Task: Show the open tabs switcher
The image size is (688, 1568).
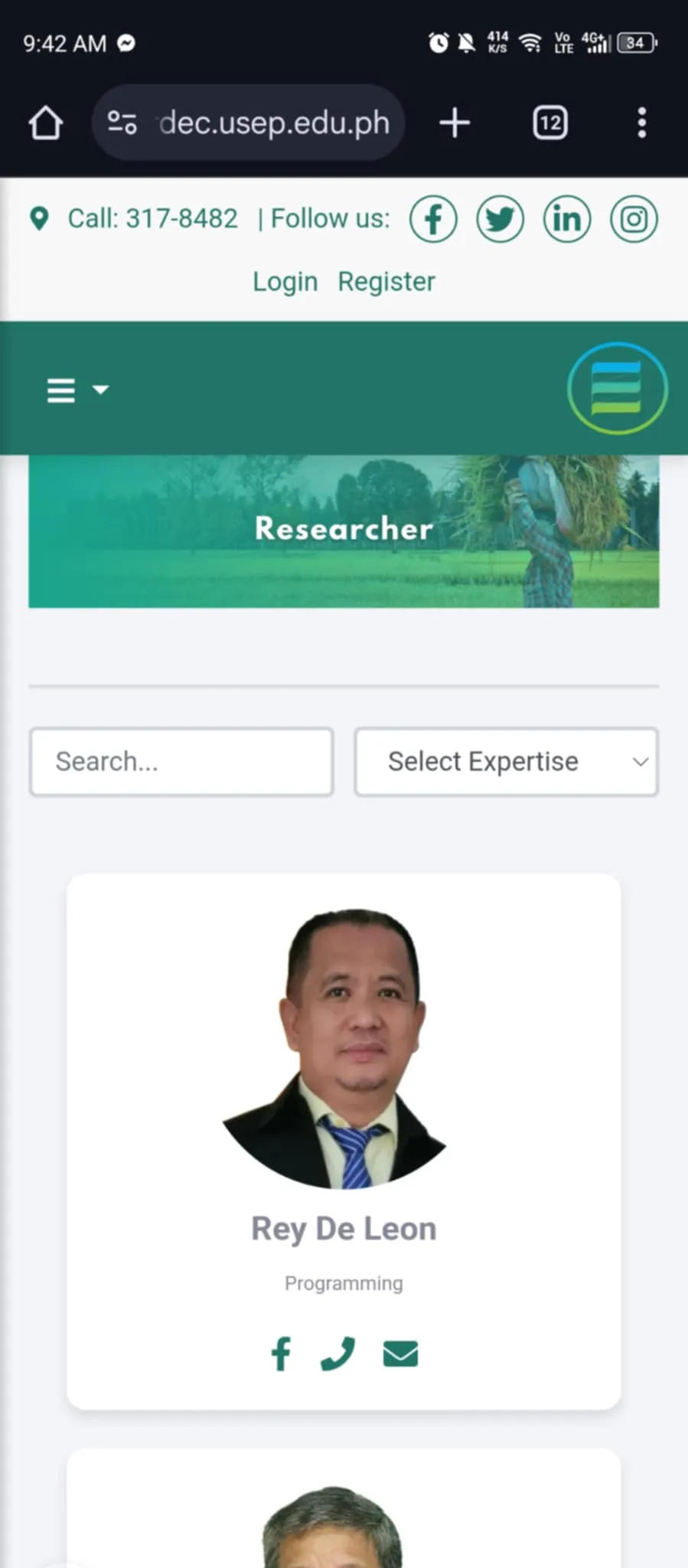Action: click(549, 122)
